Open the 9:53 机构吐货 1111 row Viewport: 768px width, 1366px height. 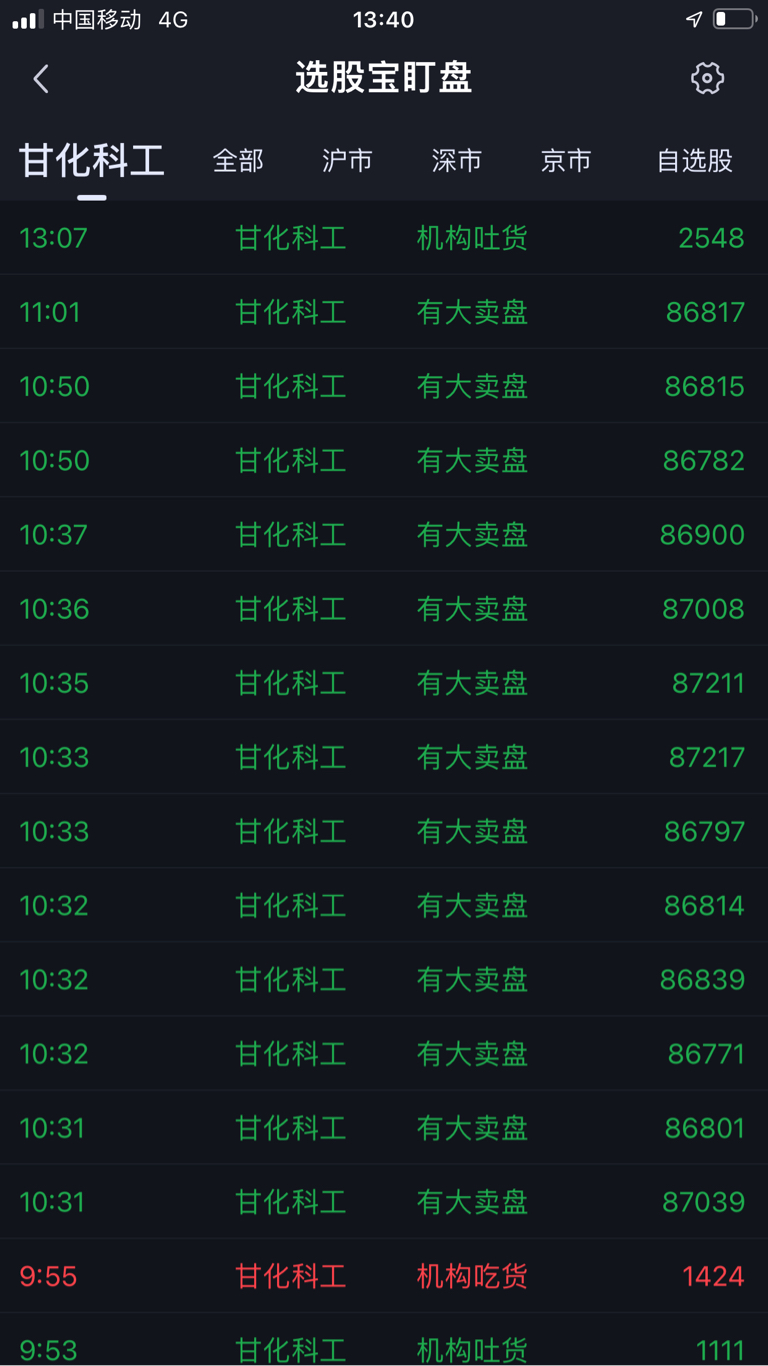tap(384, 1340)
